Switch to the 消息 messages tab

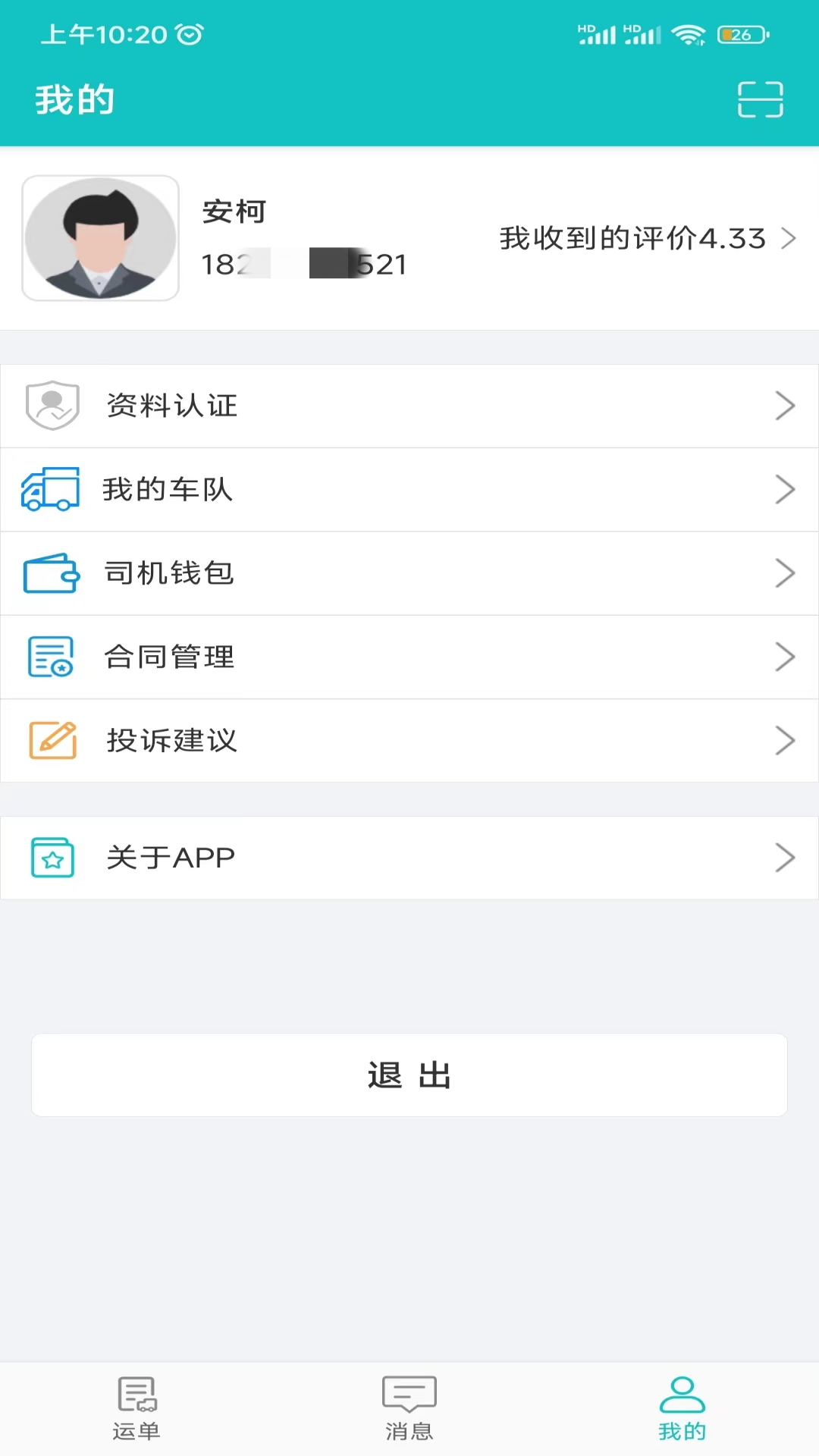click(409, 1408)
